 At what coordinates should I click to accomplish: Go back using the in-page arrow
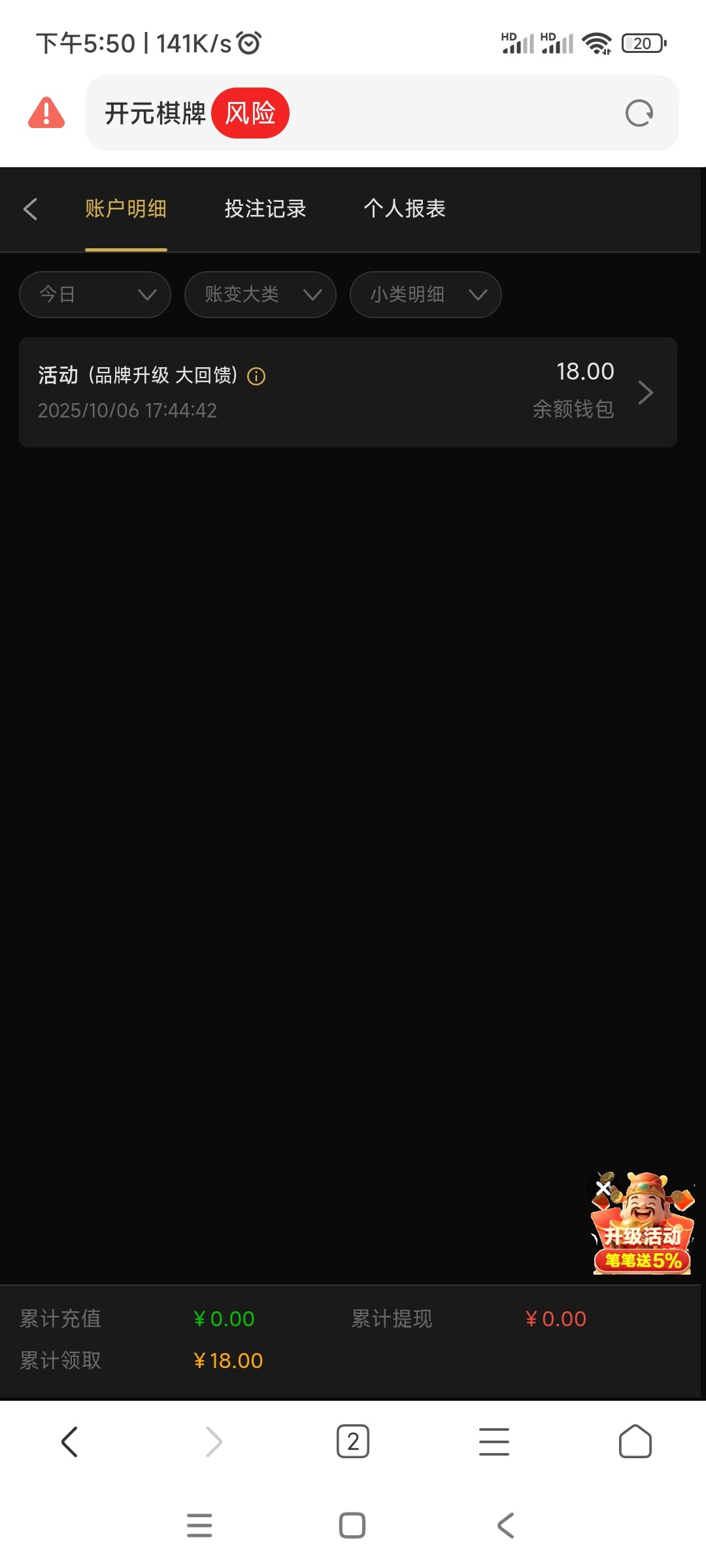point(30,209)
